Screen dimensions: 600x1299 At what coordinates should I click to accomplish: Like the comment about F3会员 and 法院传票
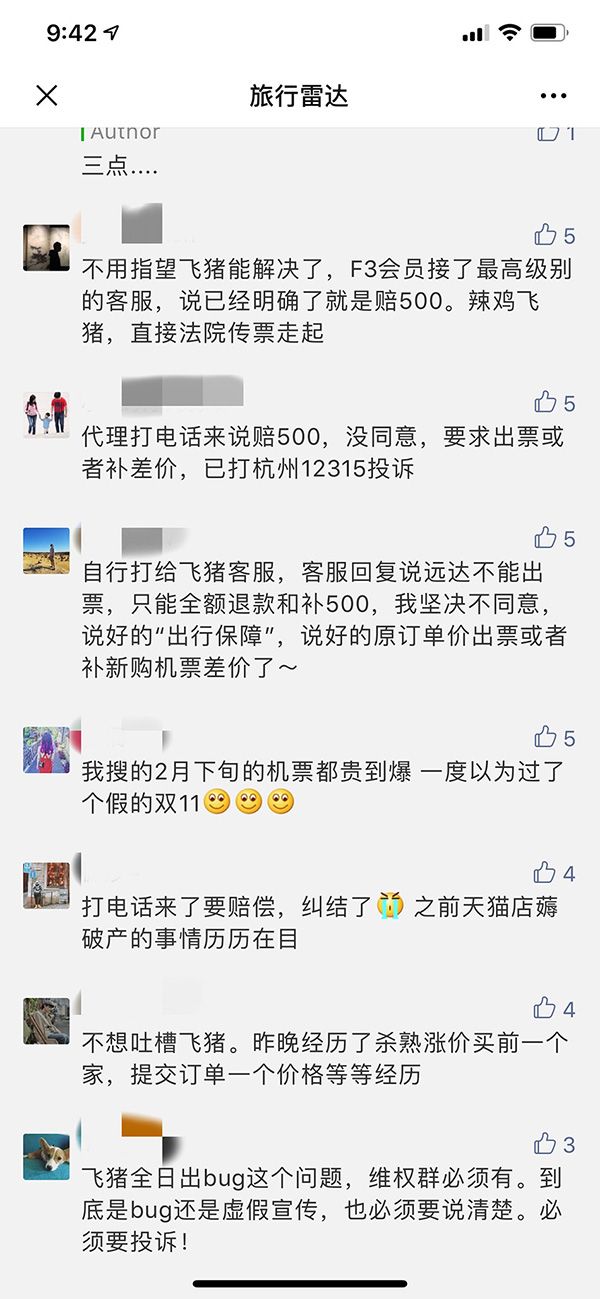tap(546, 236)
